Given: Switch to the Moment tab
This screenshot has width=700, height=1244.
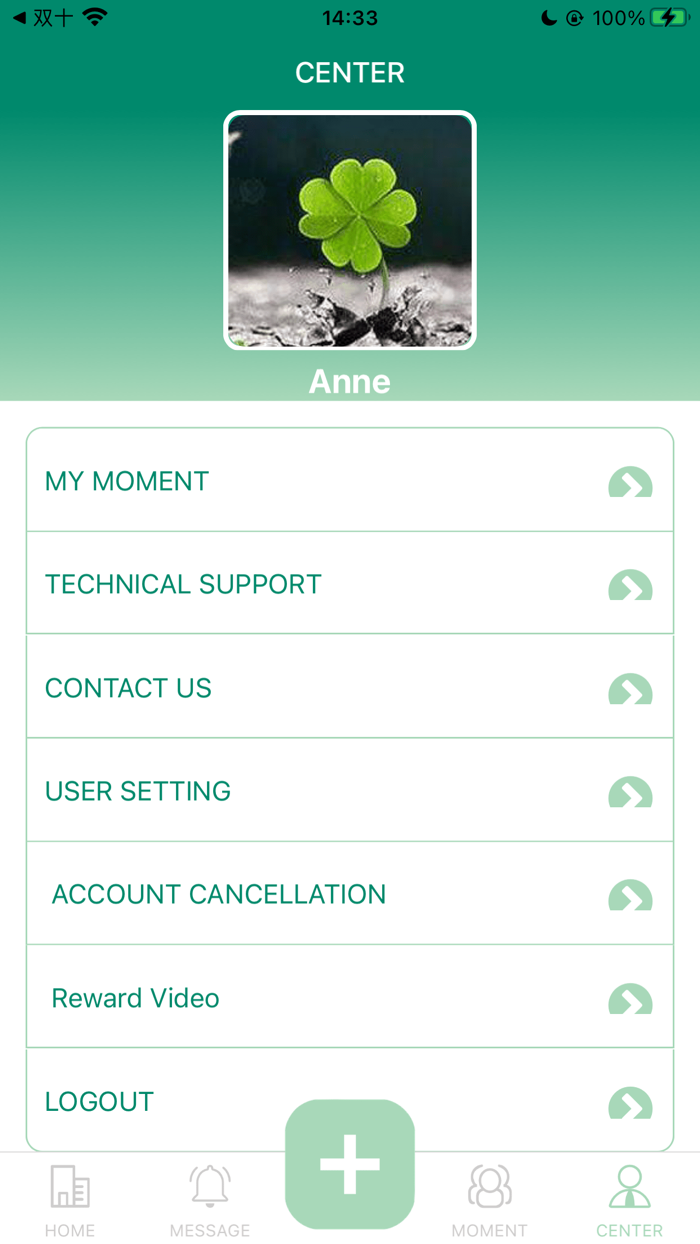Looking at the screenshot, I should click(x=490, y=1200).
